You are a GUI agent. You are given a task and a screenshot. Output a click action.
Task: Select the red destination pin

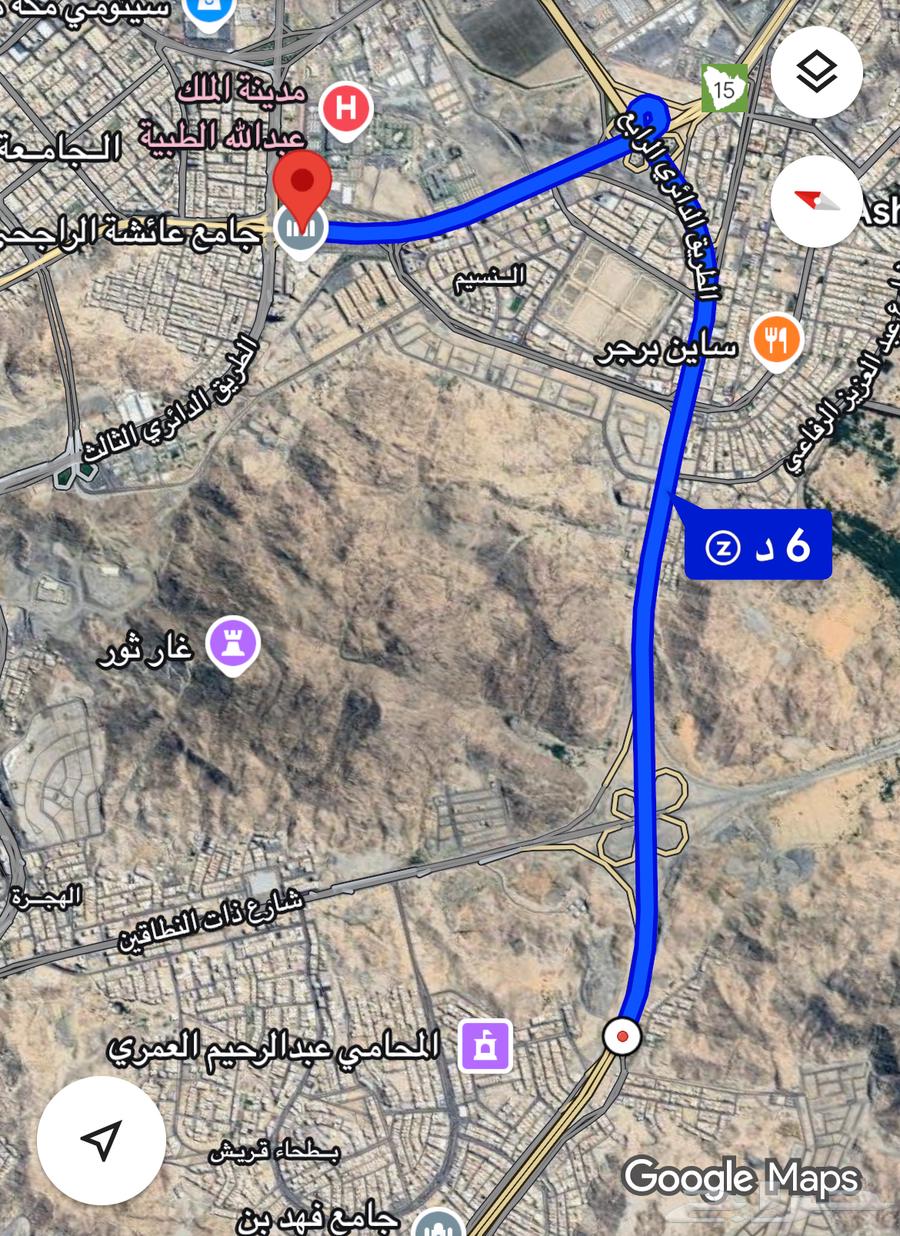point(302,185)
